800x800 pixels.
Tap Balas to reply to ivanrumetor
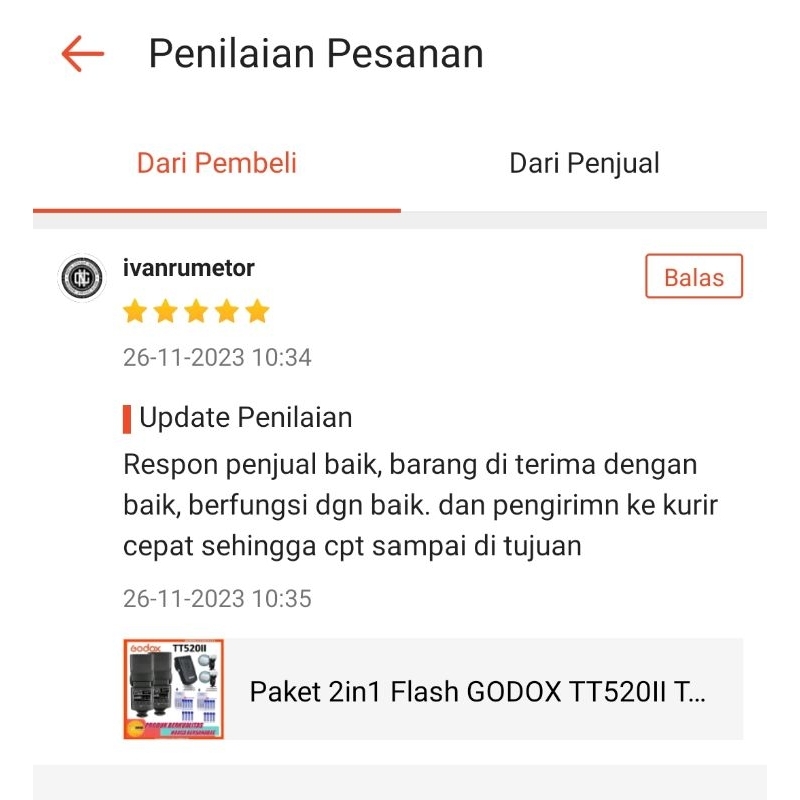(694, 277)
